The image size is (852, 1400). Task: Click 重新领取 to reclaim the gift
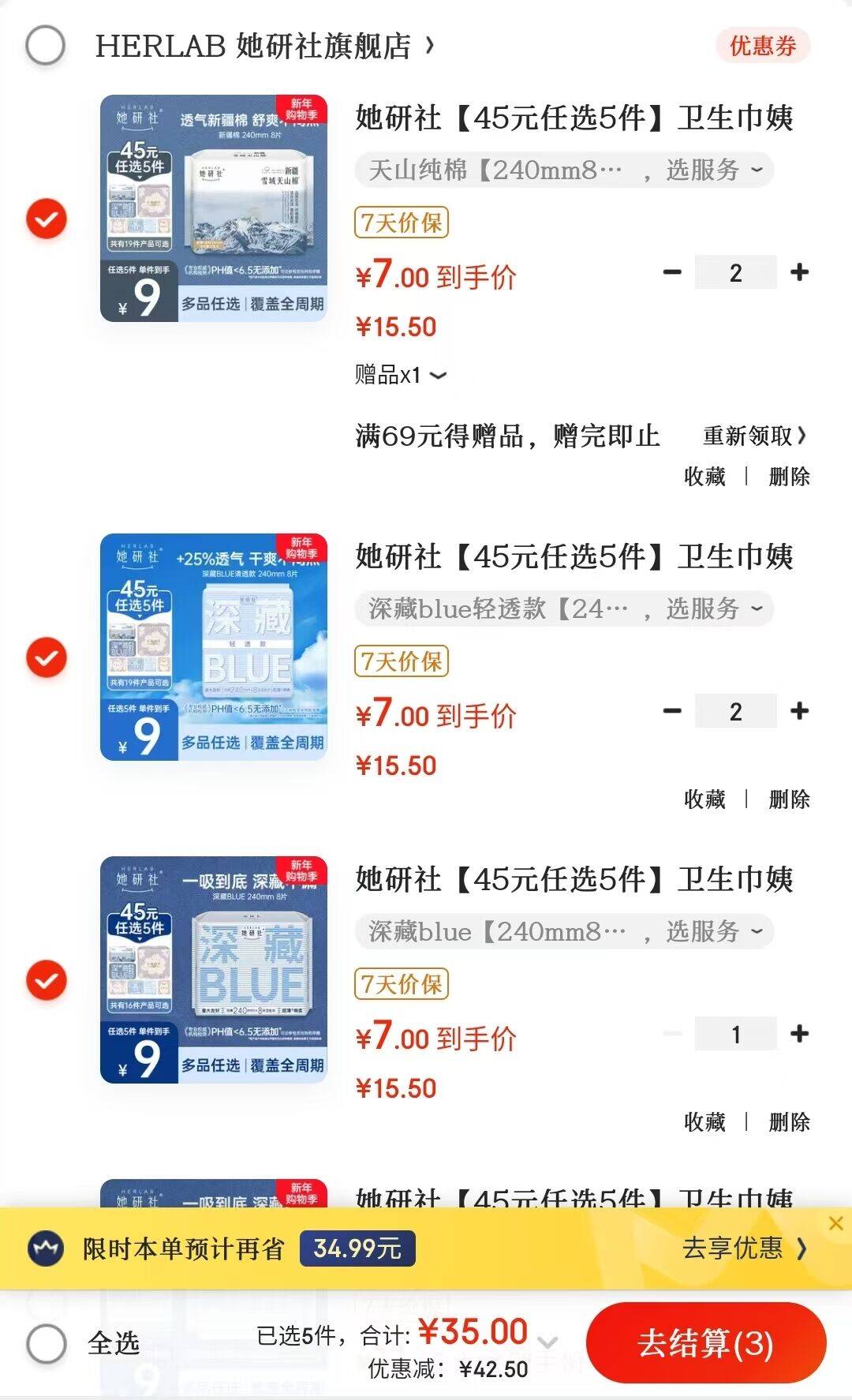point(749,436)
